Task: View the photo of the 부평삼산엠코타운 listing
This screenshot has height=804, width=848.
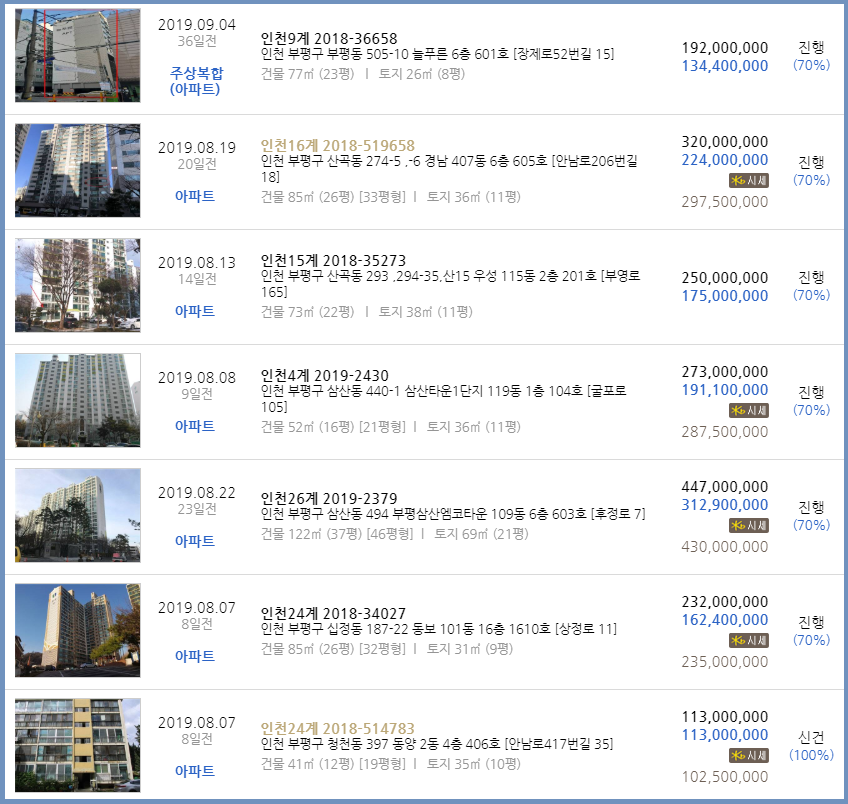Action: coord(78,515)
